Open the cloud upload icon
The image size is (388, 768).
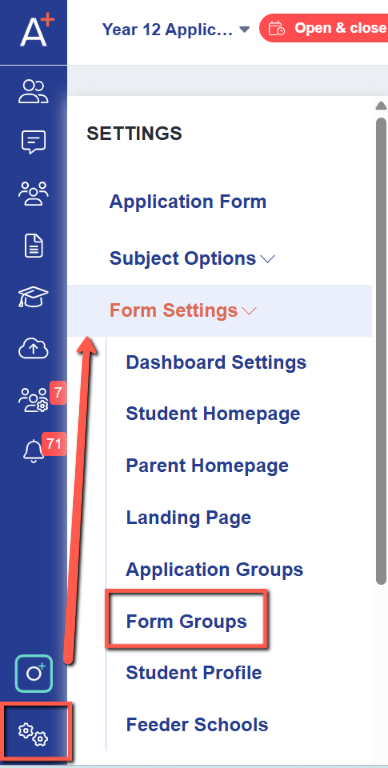33,348
